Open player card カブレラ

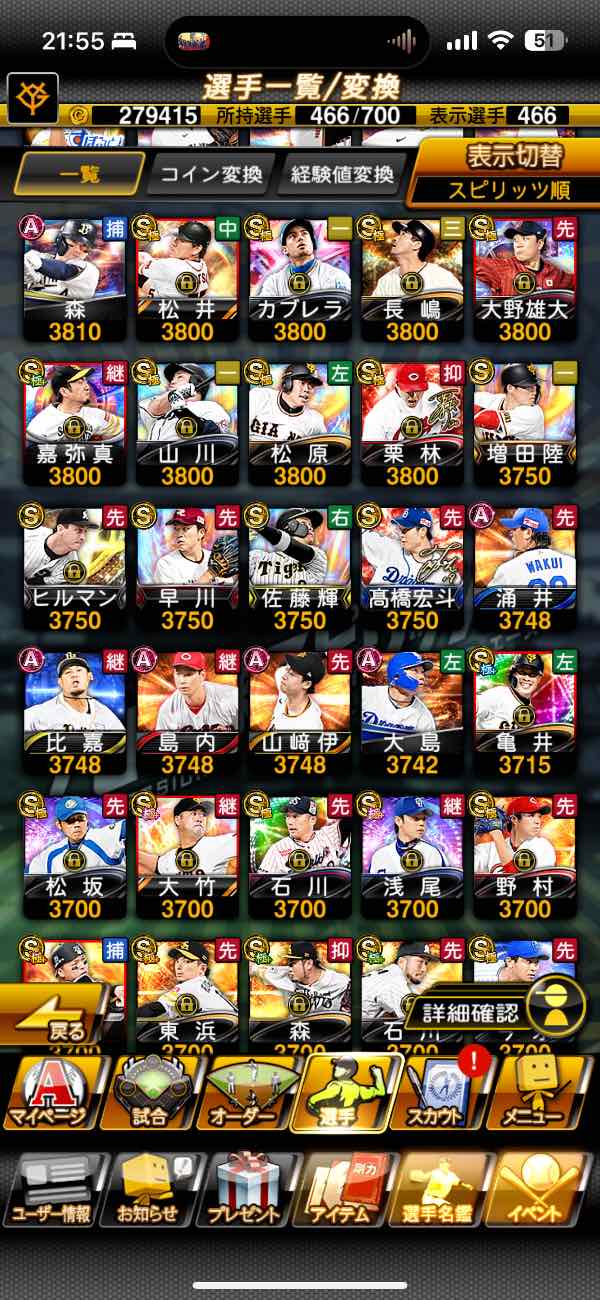coord(300,277)
